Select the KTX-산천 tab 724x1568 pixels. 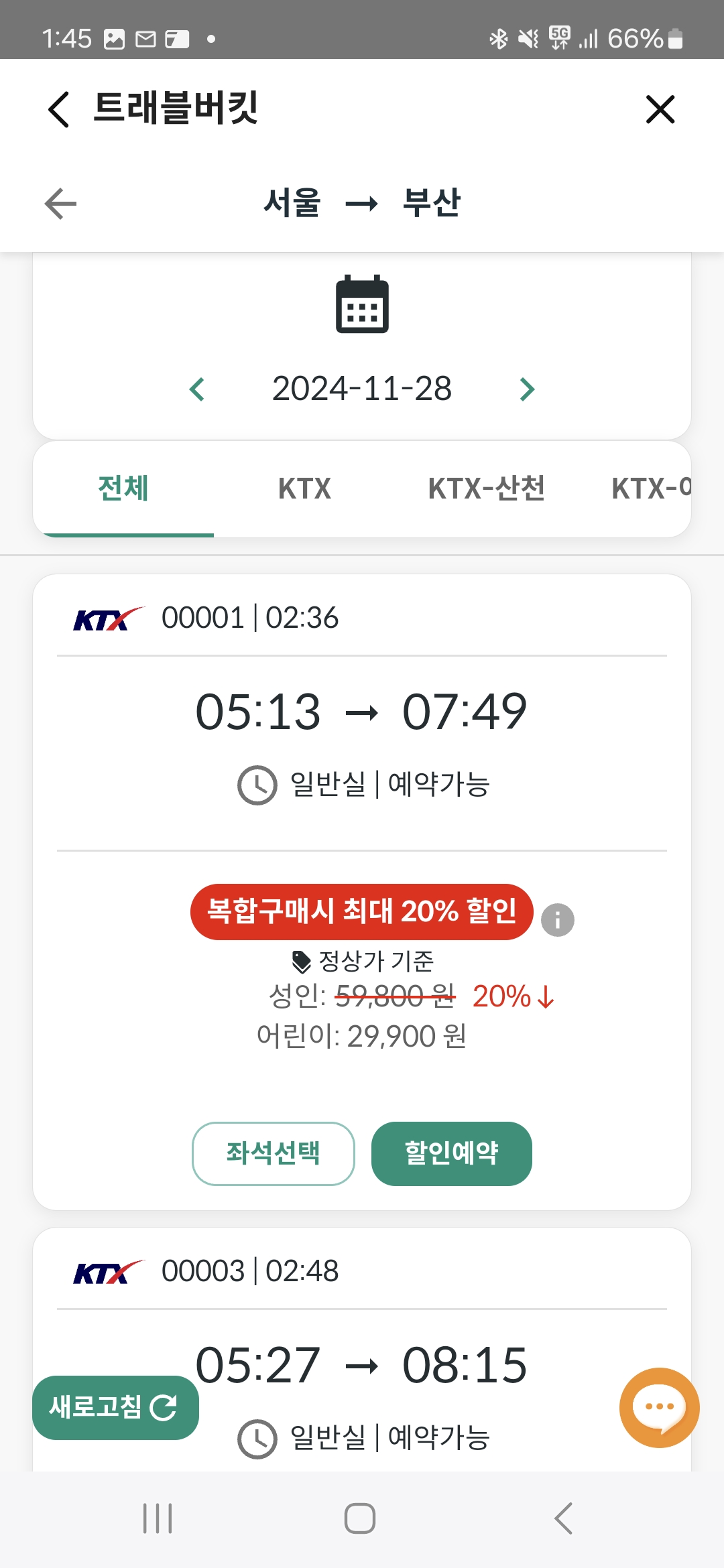click(x=486, y=488)
